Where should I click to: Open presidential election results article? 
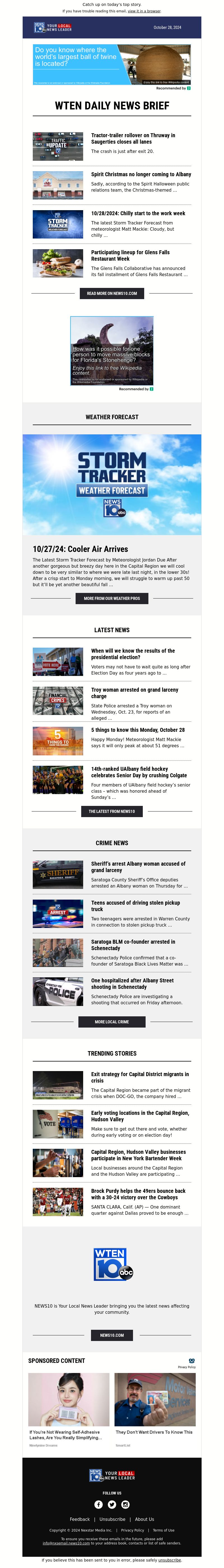point(132,654)
